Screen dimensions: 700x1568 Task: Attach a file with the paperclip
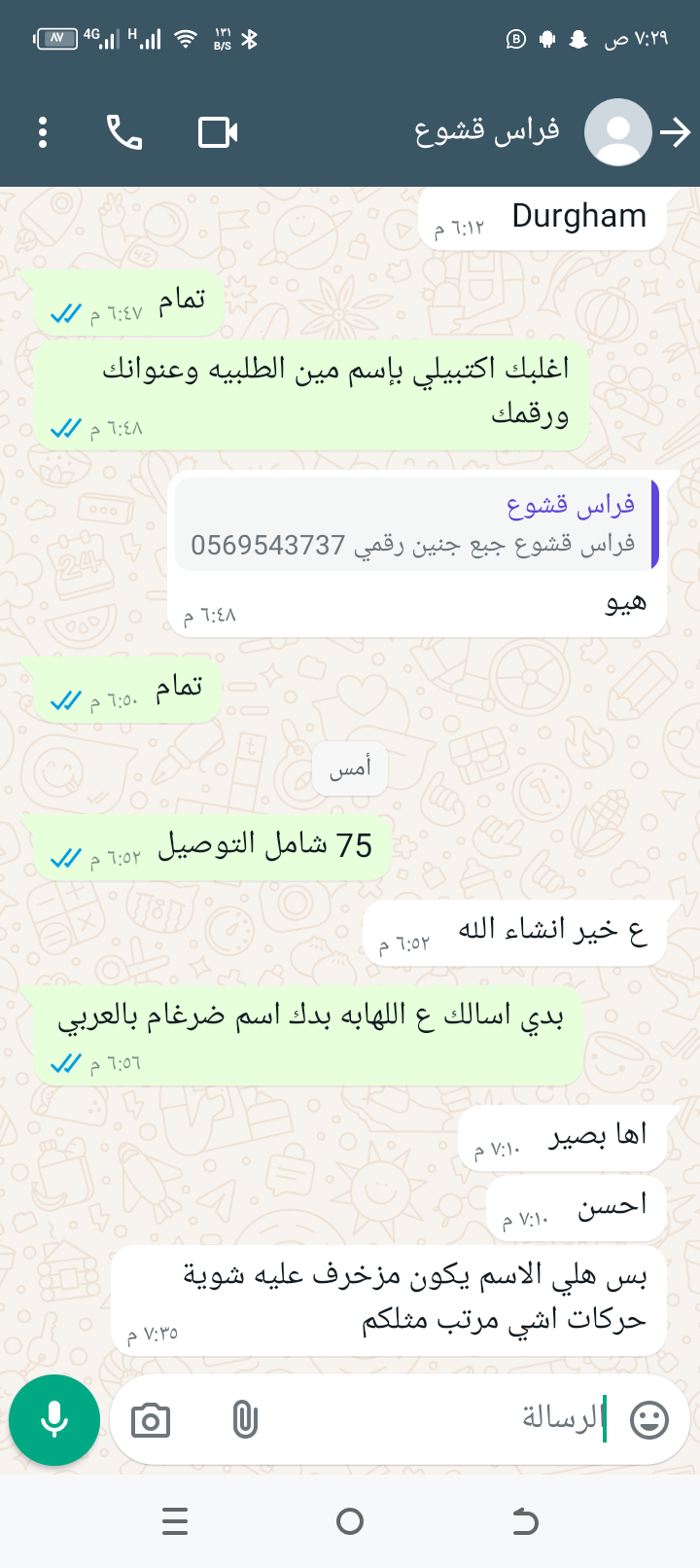pyautogui.click(x=245, y=1420)
